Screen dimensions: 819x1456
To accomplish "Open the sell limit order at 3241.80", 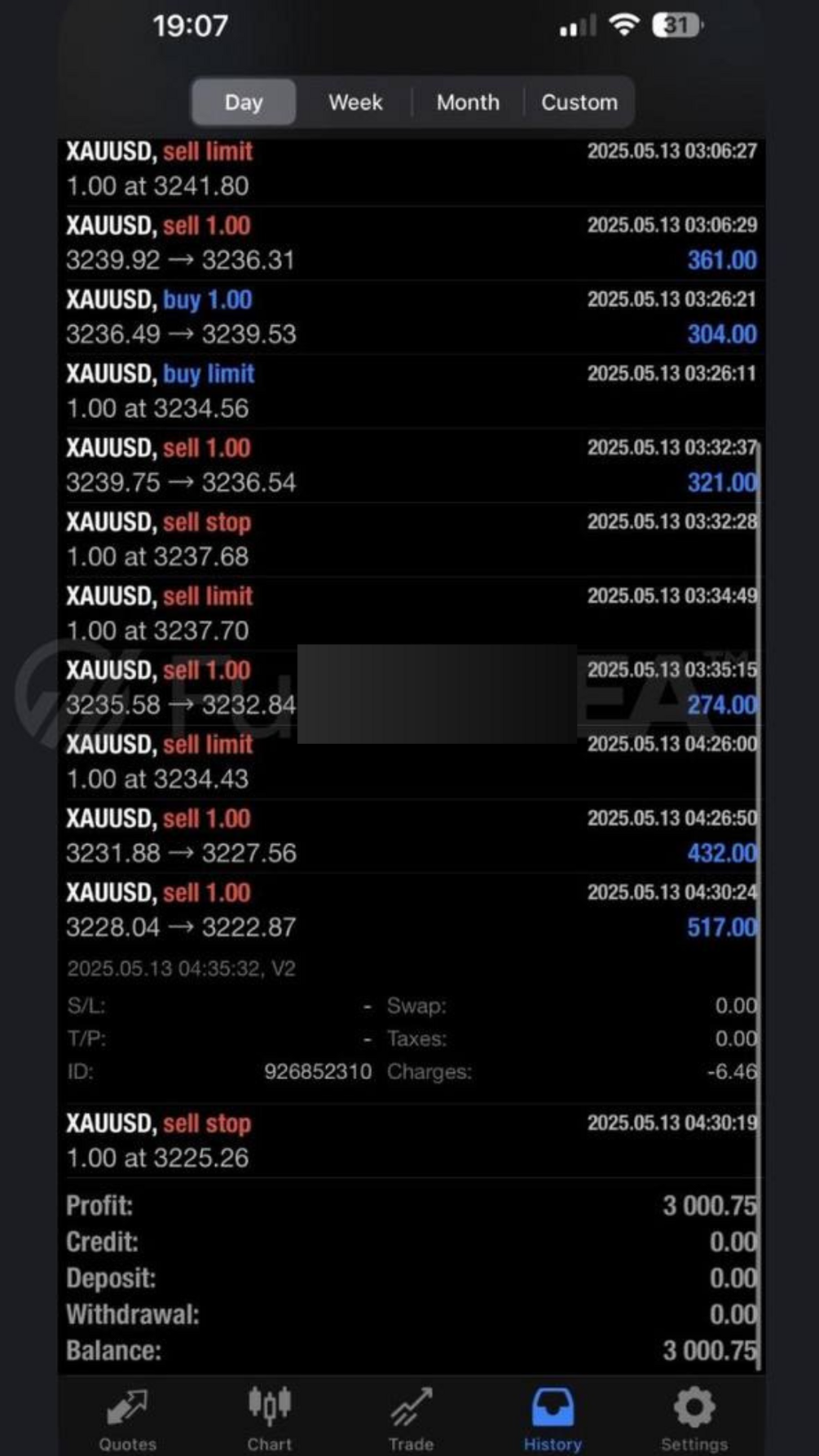I will pos(411,169).
